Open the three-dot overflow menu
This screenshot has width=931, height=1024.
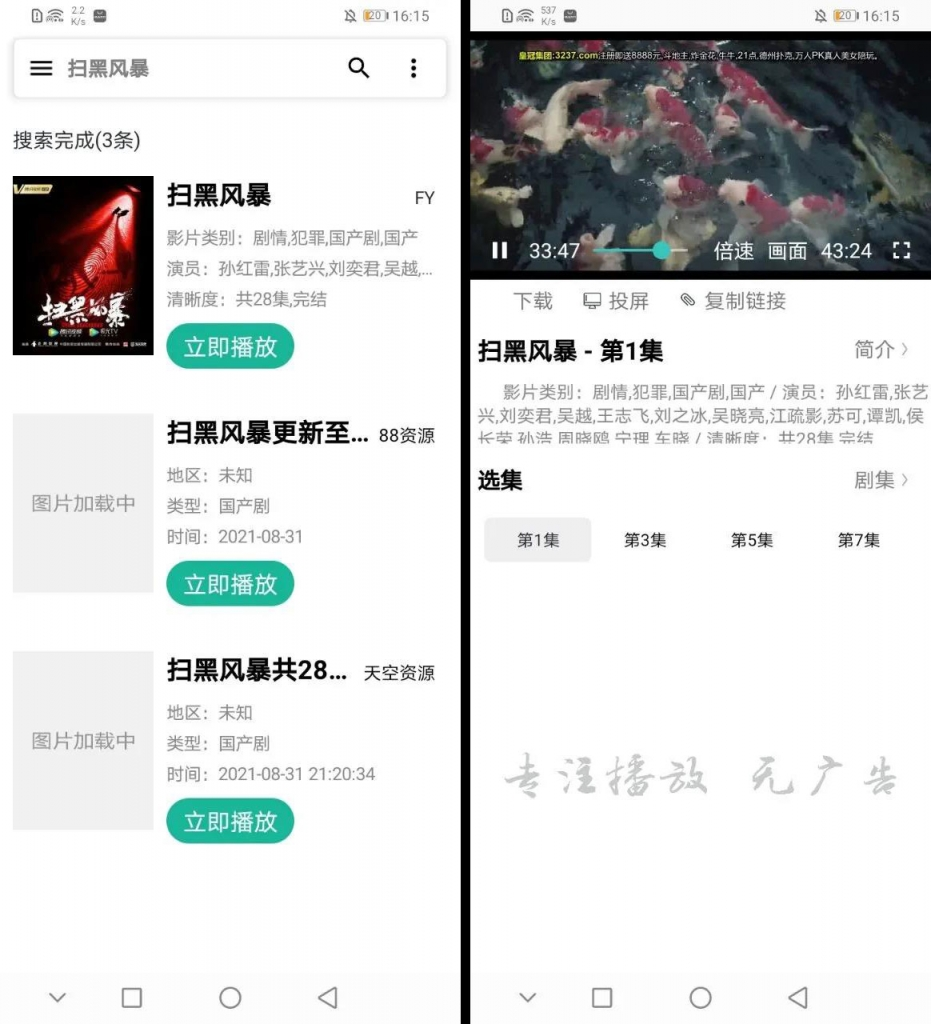tap(414, 68)
